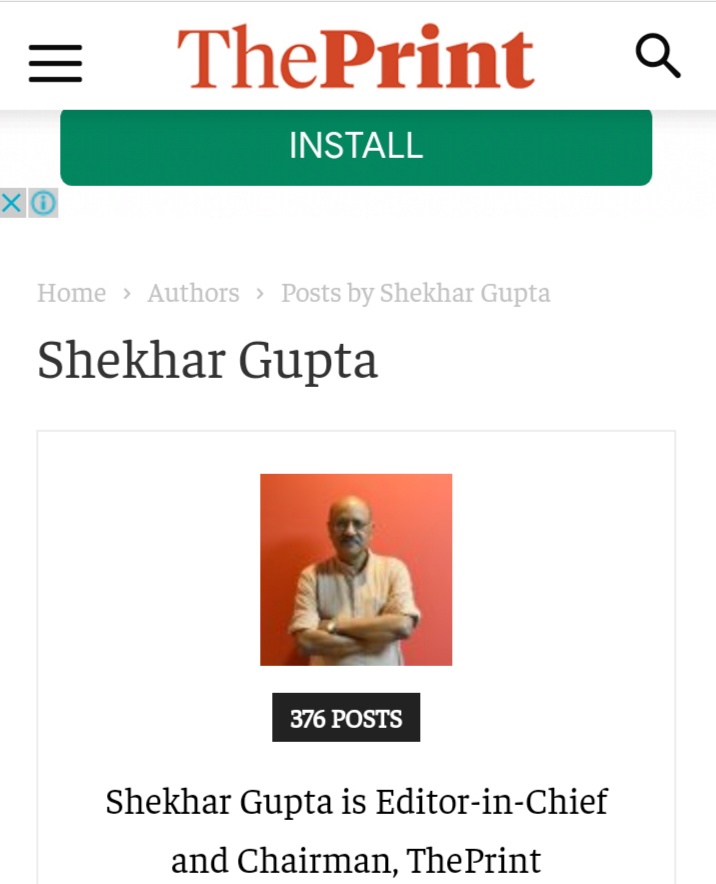
Task: Tap ThePrint logo to go home
Action: click(x=355, y=58)
